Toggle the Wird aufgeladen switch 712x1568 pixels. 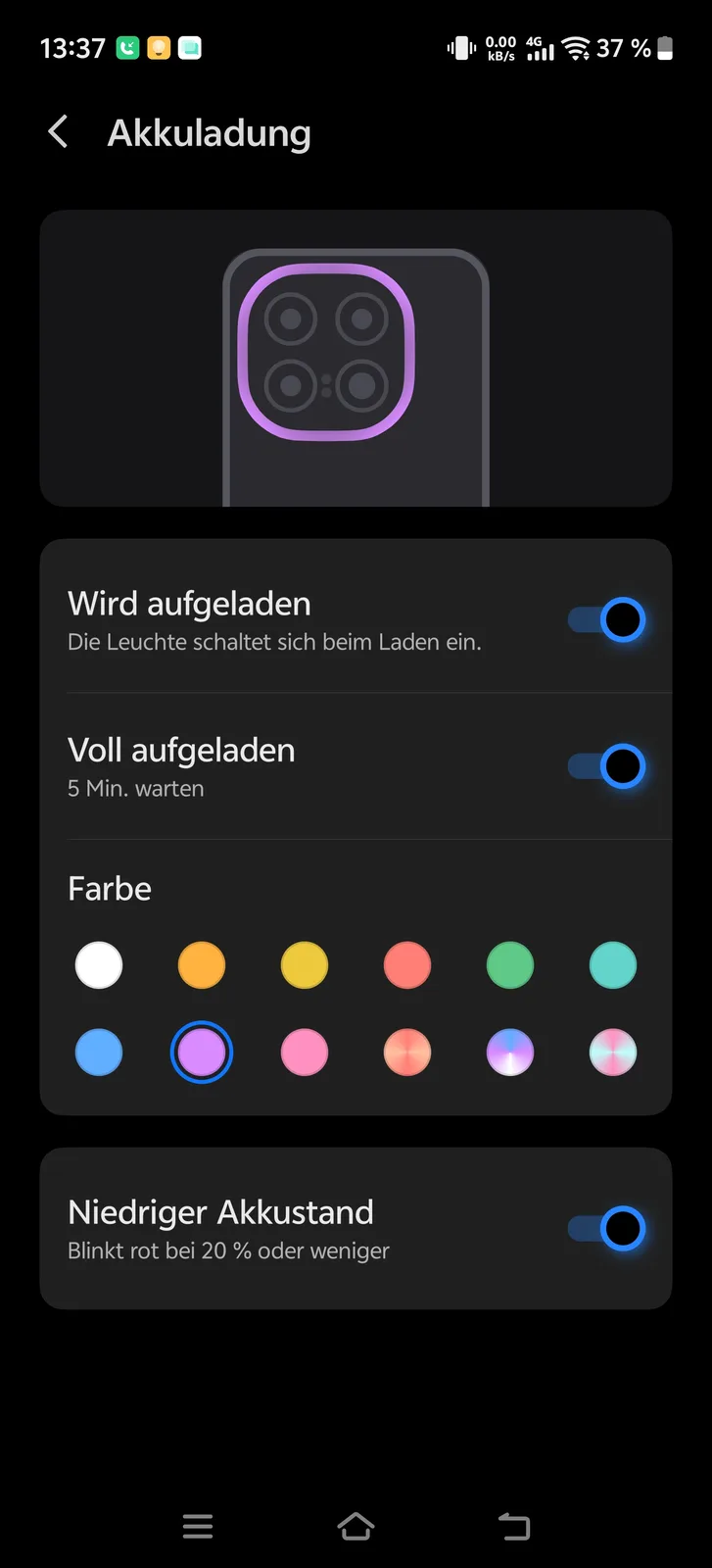point(607,620)
